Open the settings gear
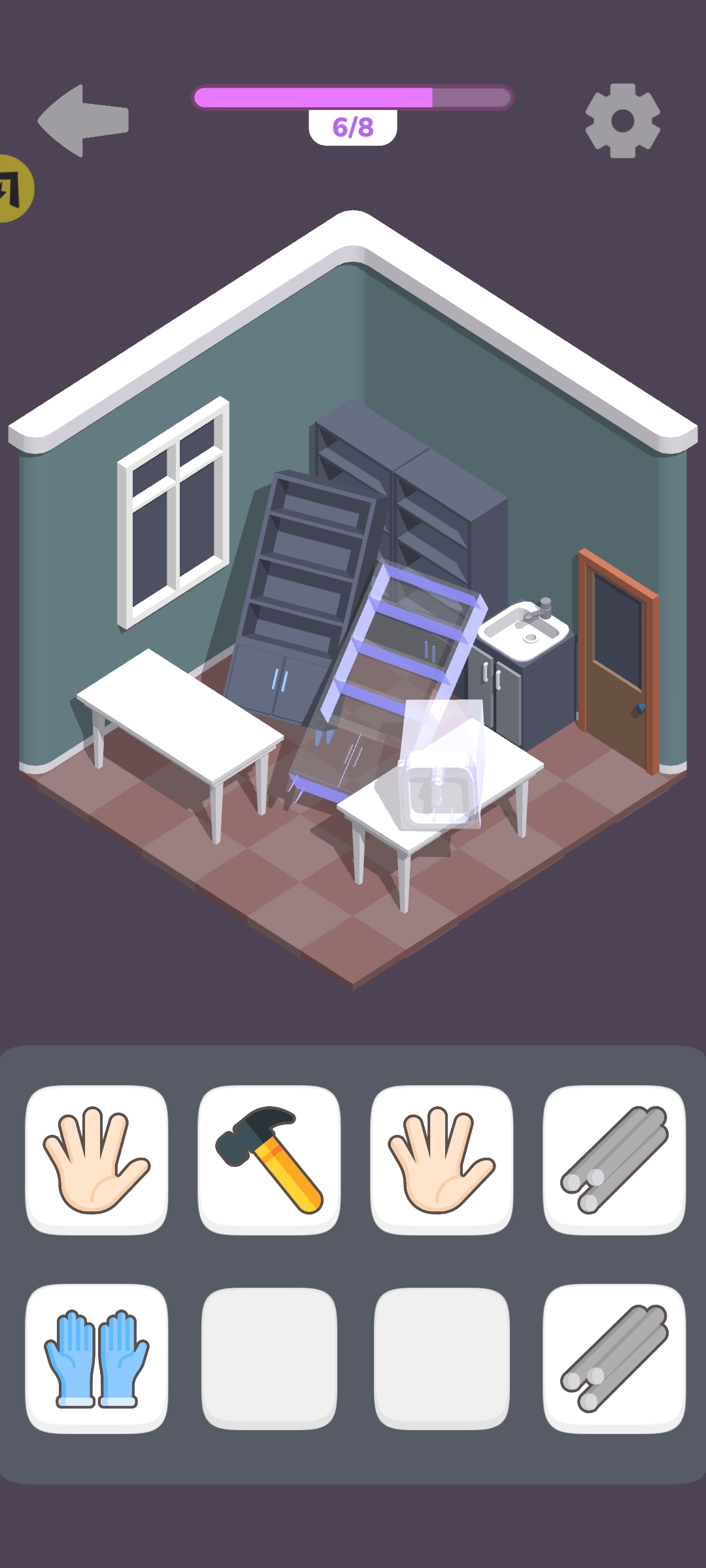 (622, 121)
